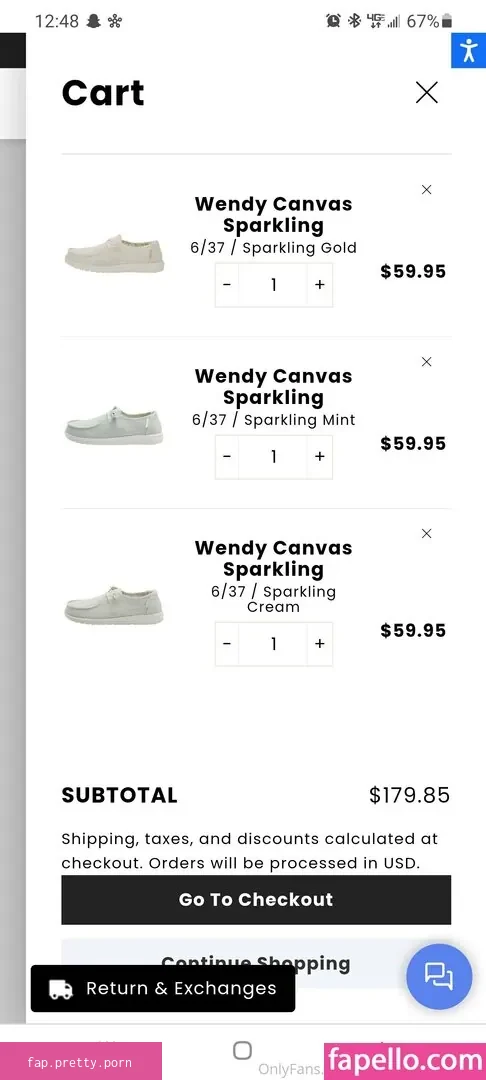Go to the system home screen

click(242, 1050)
